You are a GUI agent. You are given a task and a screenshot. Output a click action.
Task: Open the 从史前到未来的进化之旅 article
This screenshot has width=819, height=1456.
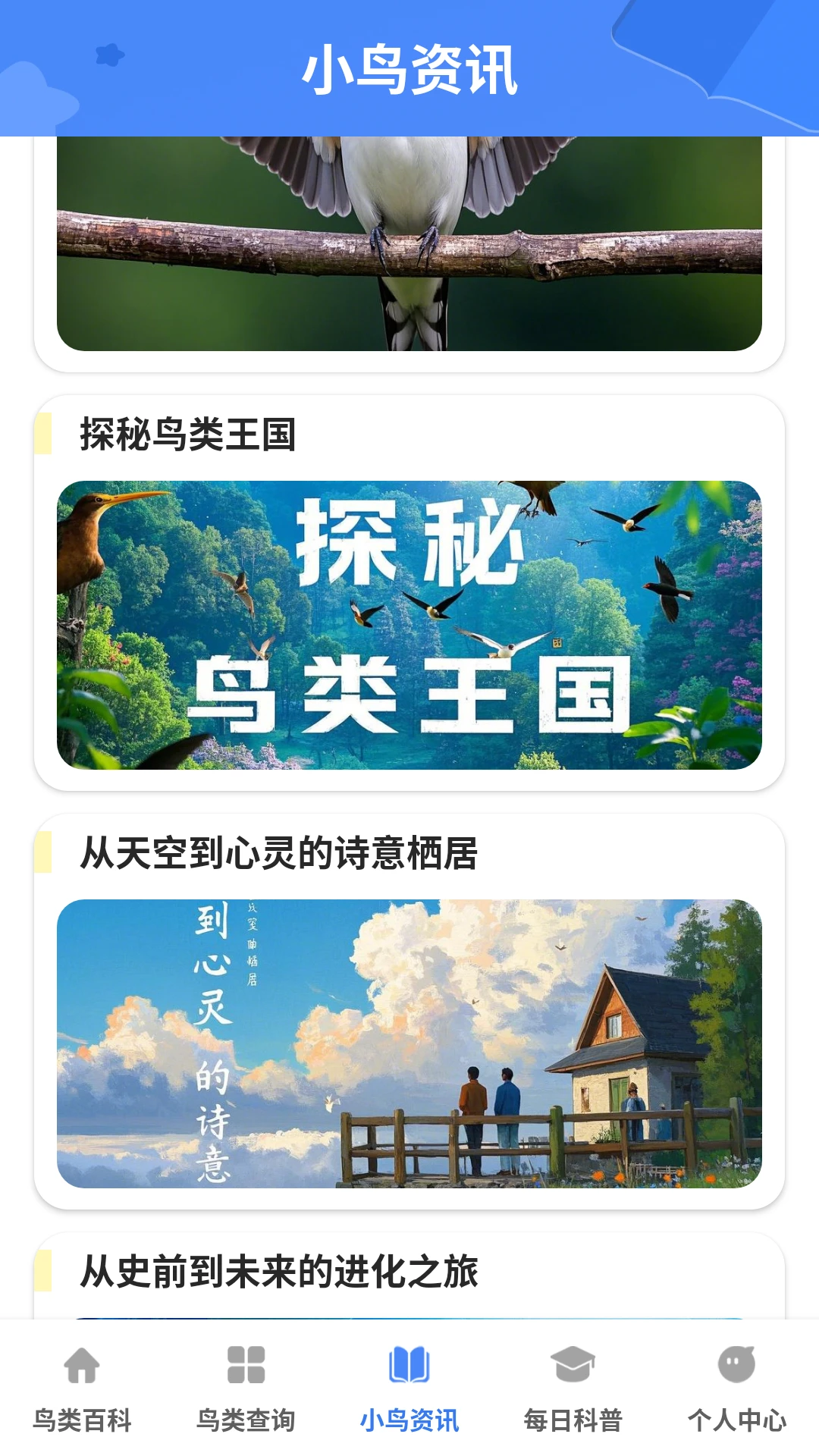[x=409, y=1272]
